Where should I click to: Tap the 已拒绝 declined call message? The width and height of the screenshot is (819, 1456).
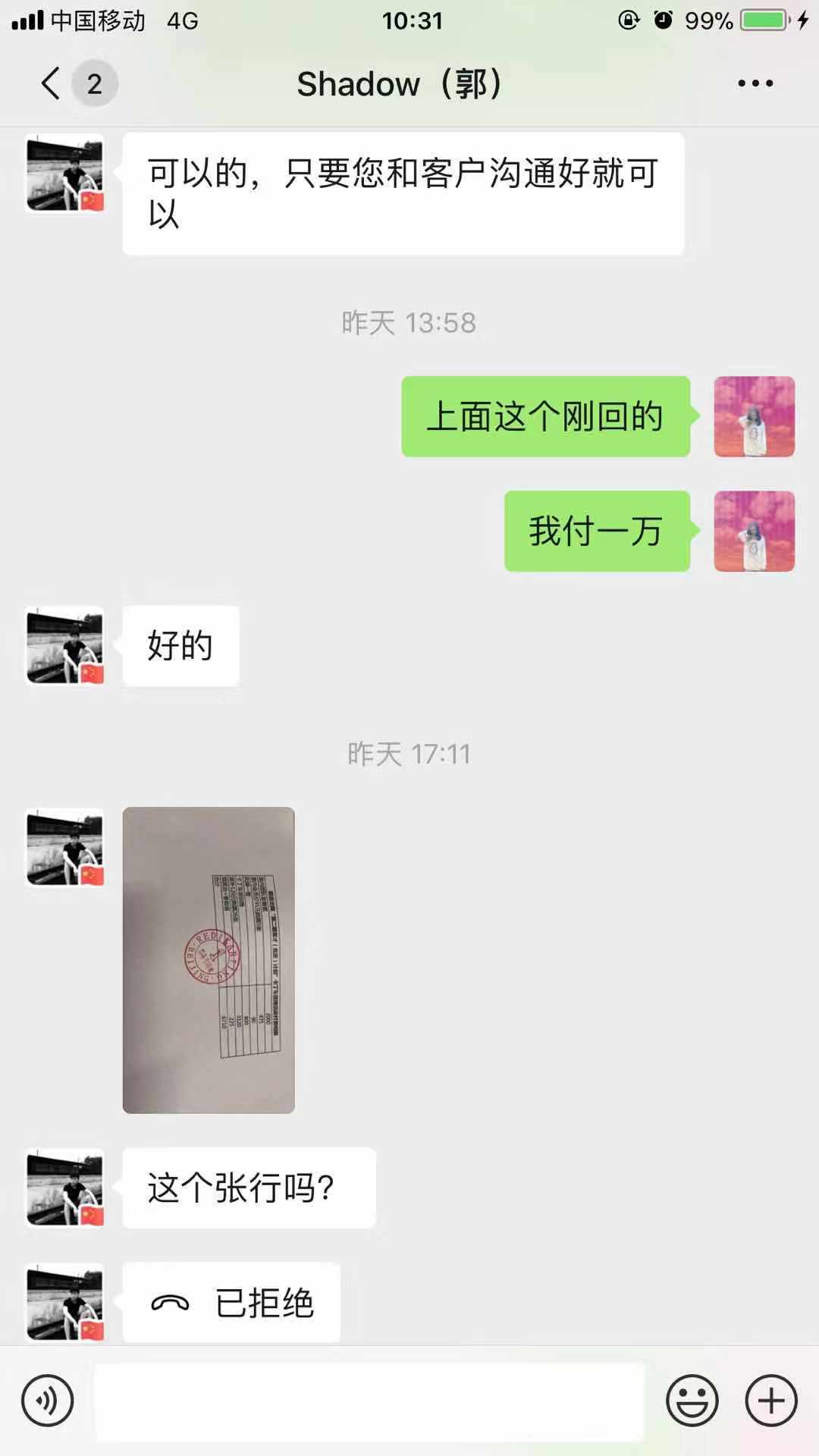[231, 1303]
